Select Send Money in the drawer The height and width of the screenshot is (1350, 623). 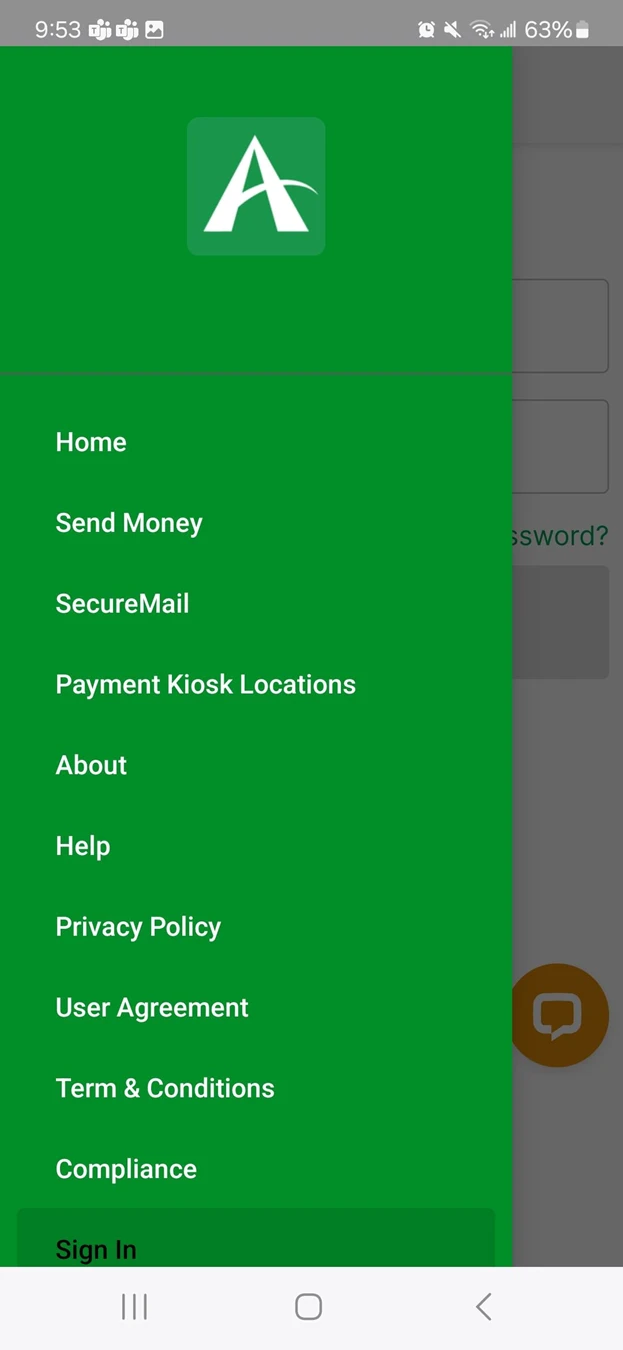pyautogui.click(x=129, y=523)
